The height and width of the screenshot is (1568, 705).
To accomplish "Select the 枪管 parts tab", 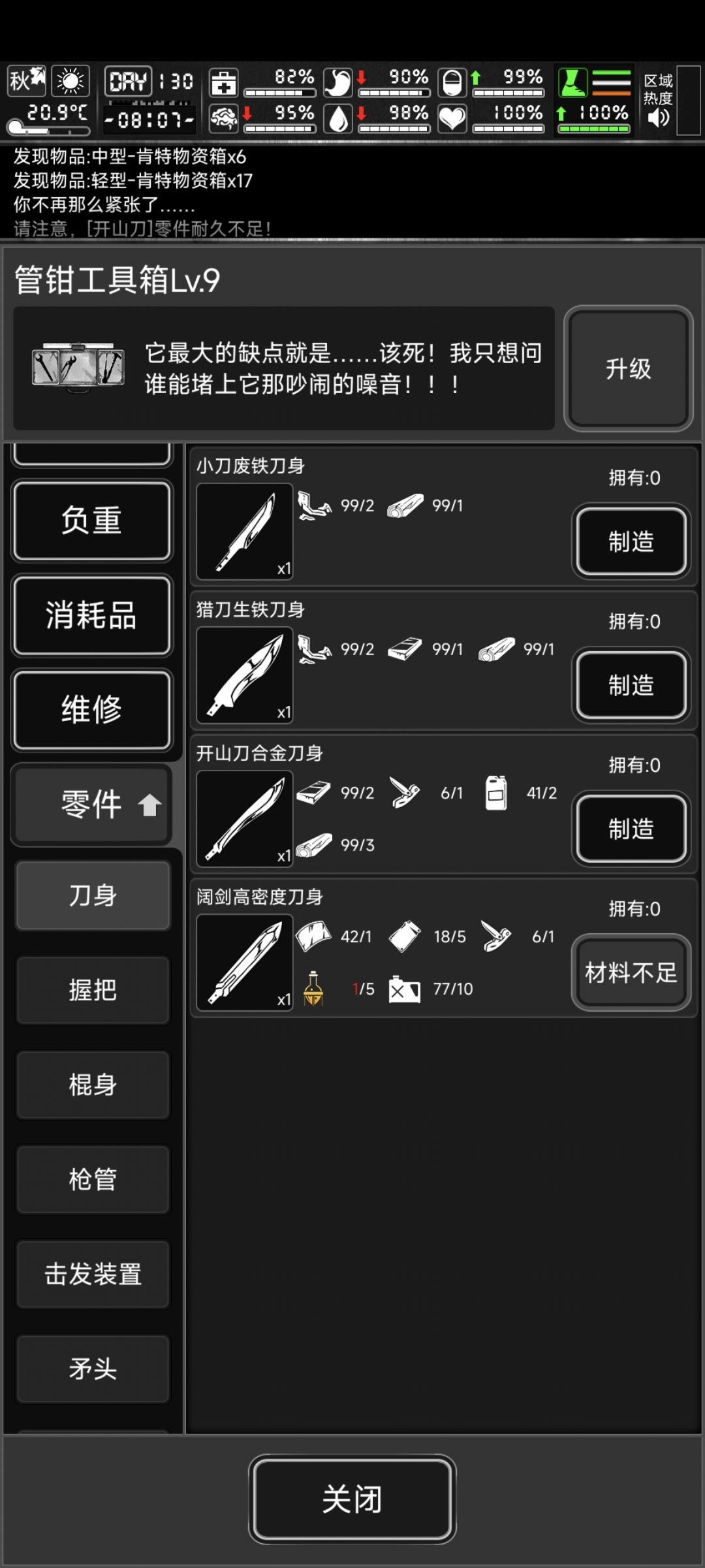I will pos(92,1180).
